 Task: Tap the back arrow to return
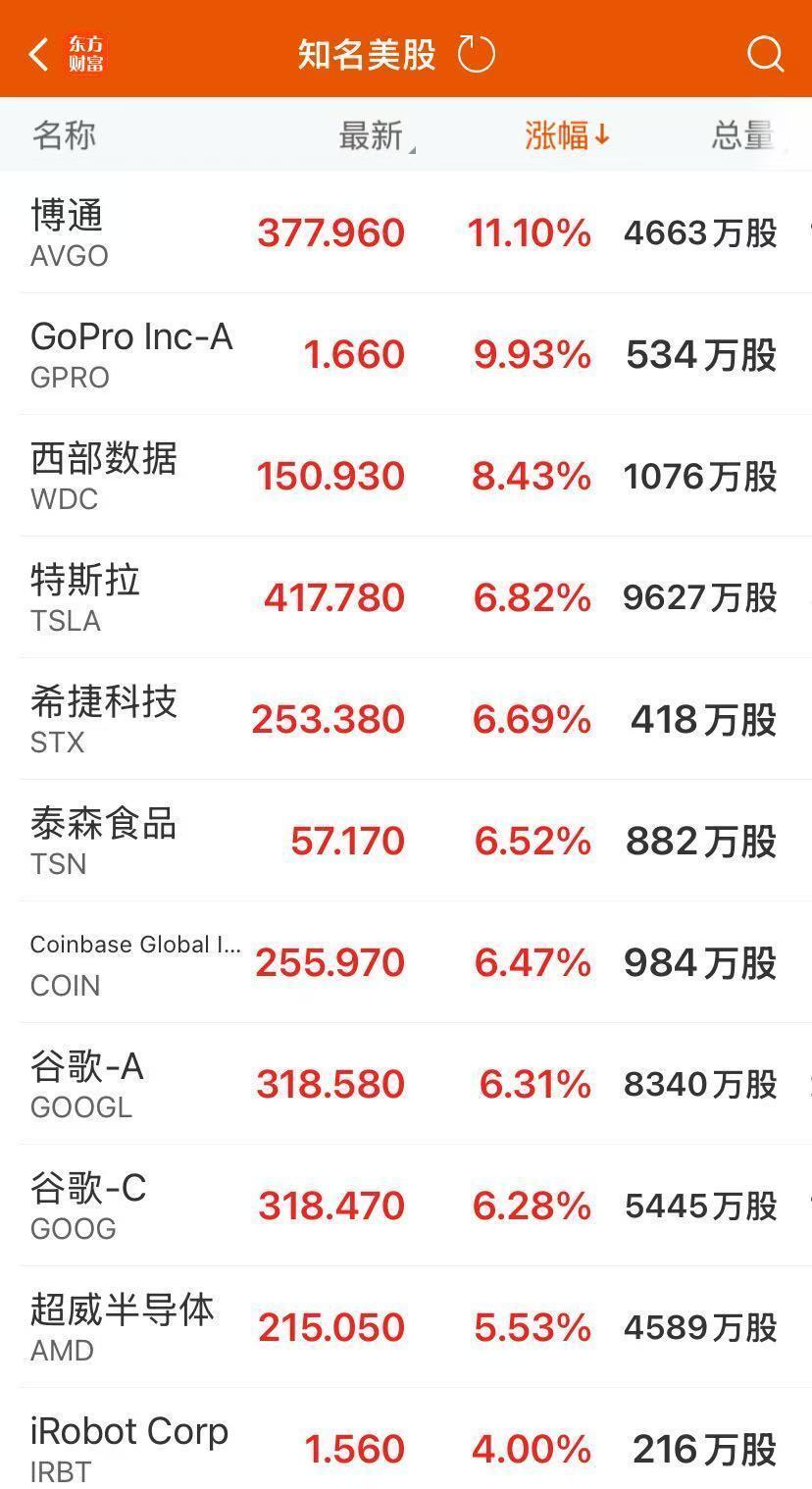coord(37,54)
